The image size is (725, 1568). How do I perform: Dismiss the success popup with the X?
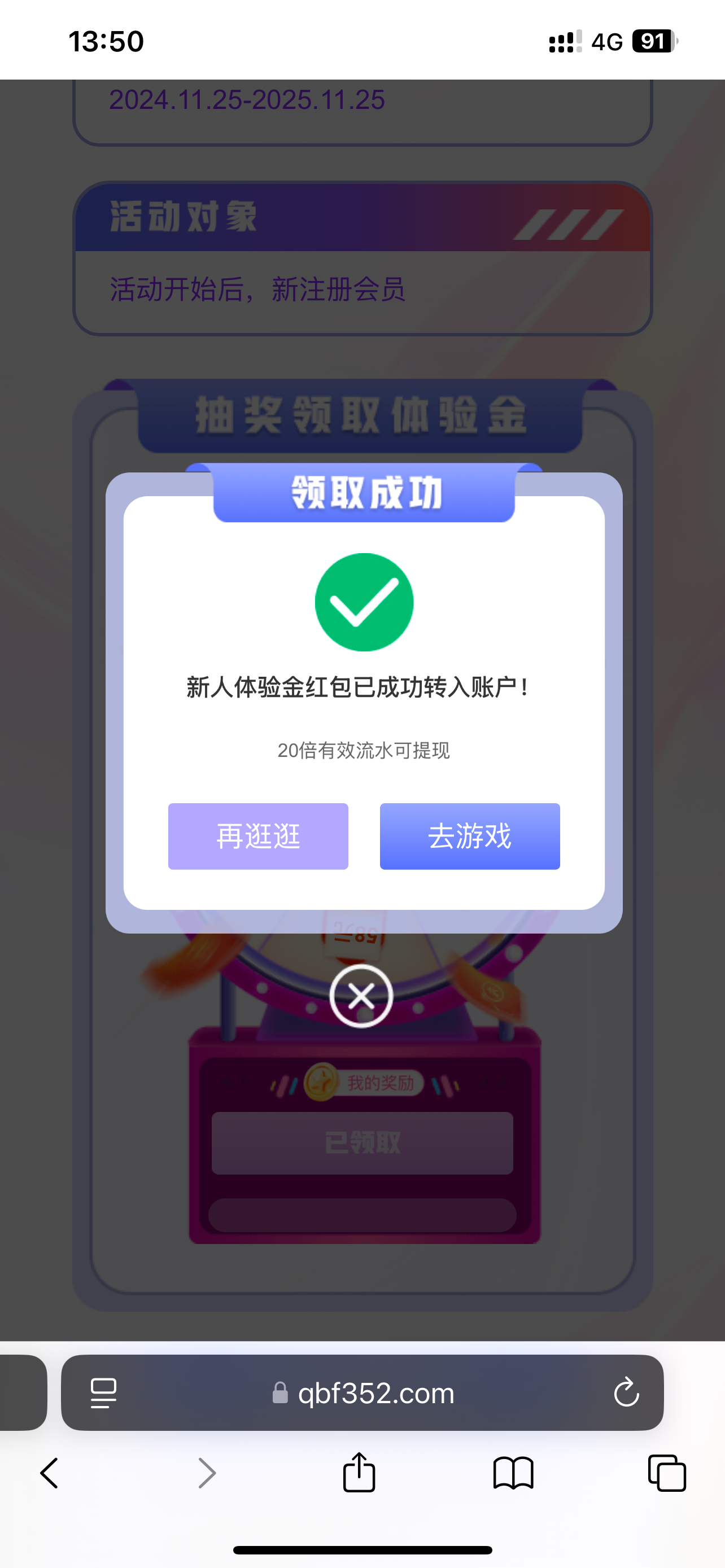pyautogui.click(x=361, y=996)
